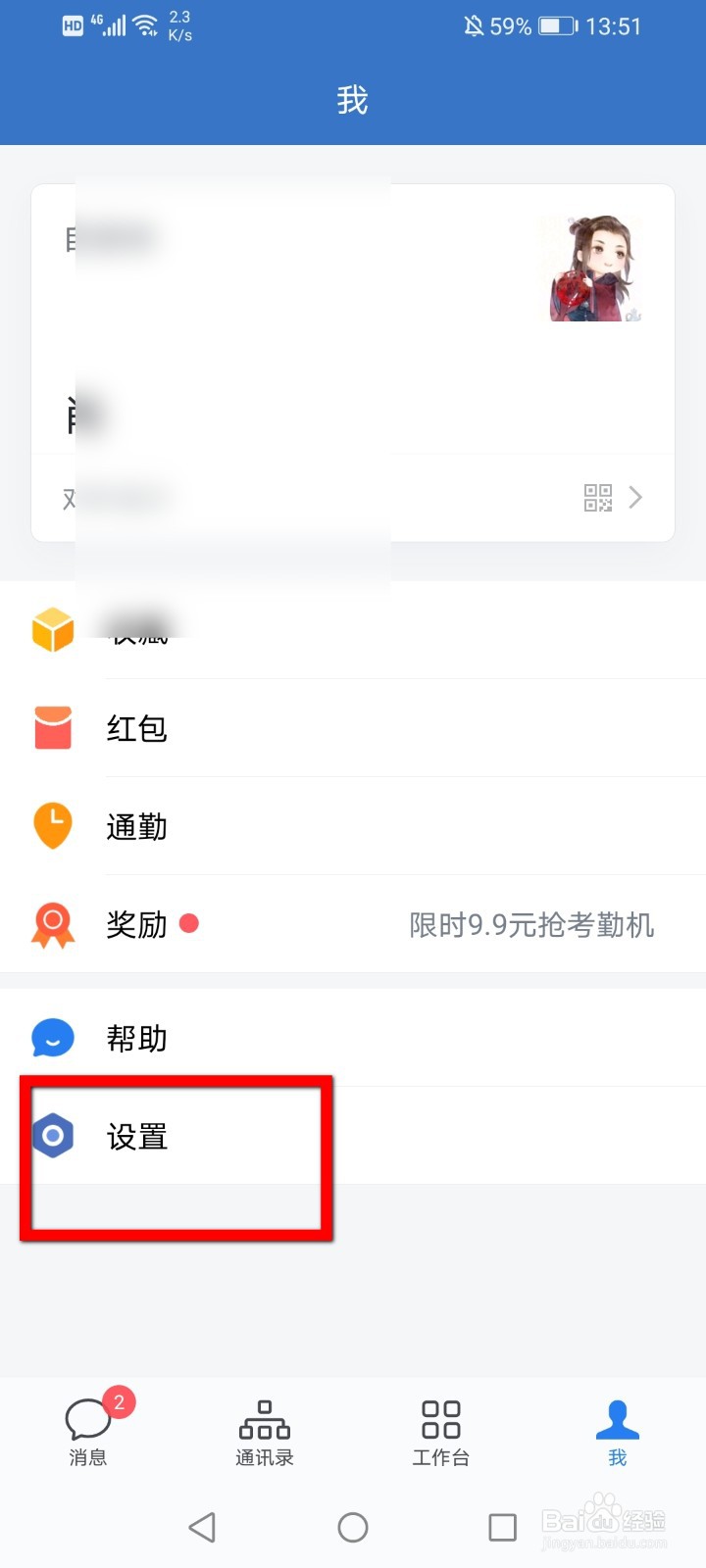This screenshot has width=706, height=1568.
Task: Open the profile avatar picture
Action: (x=591, y=267)
